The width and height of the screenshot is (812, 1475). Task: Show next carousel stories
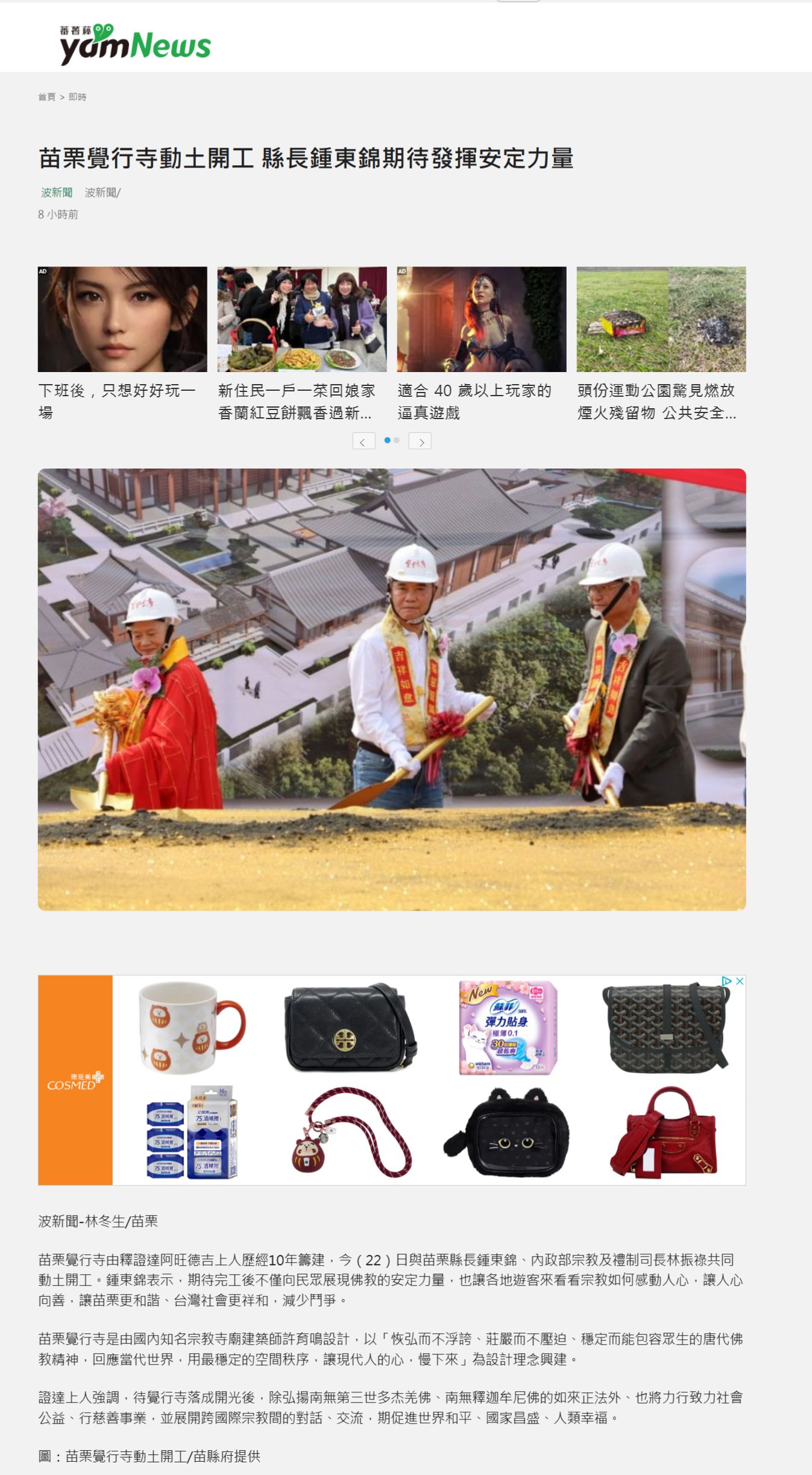[x=420, y=441]
